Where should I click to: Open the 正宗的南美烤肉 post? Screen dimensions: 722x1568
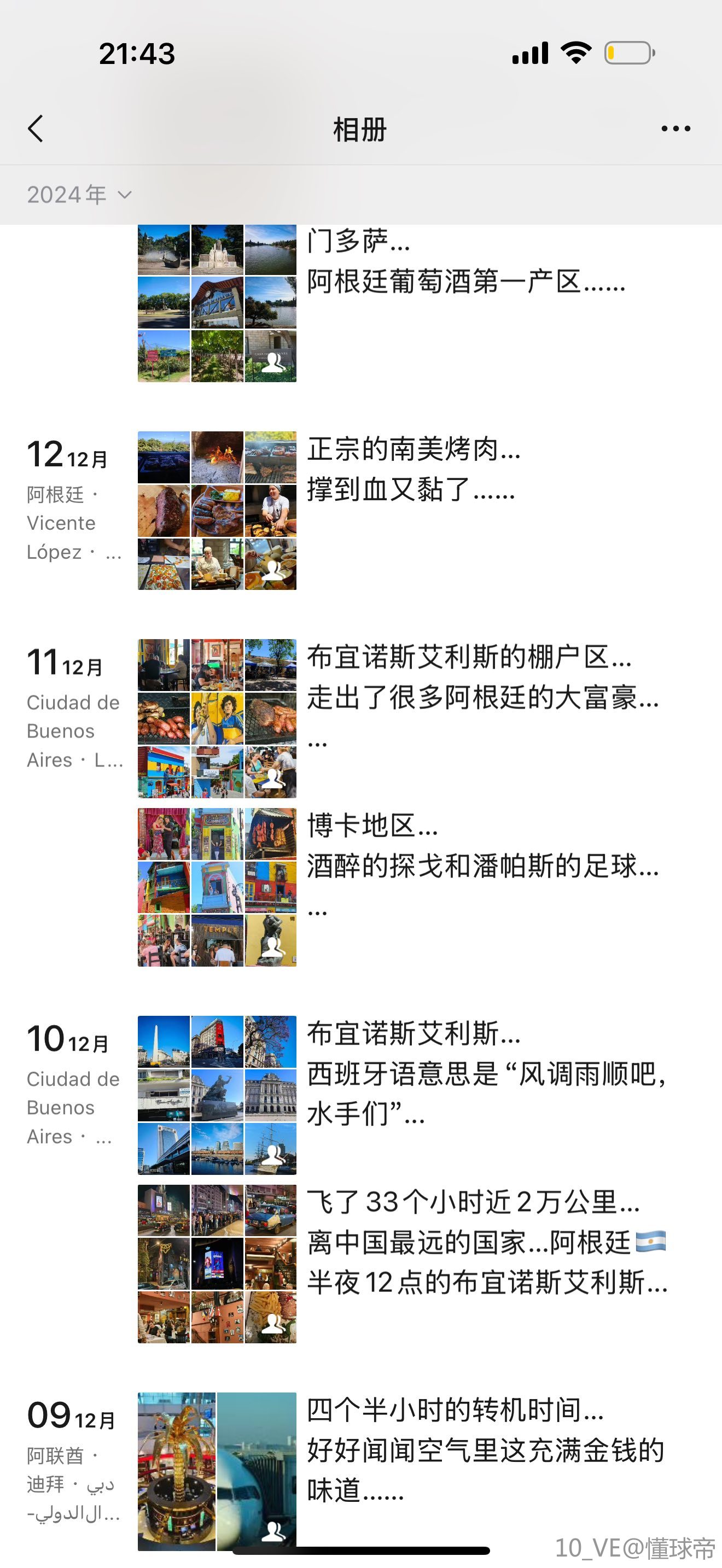[413, 469]
